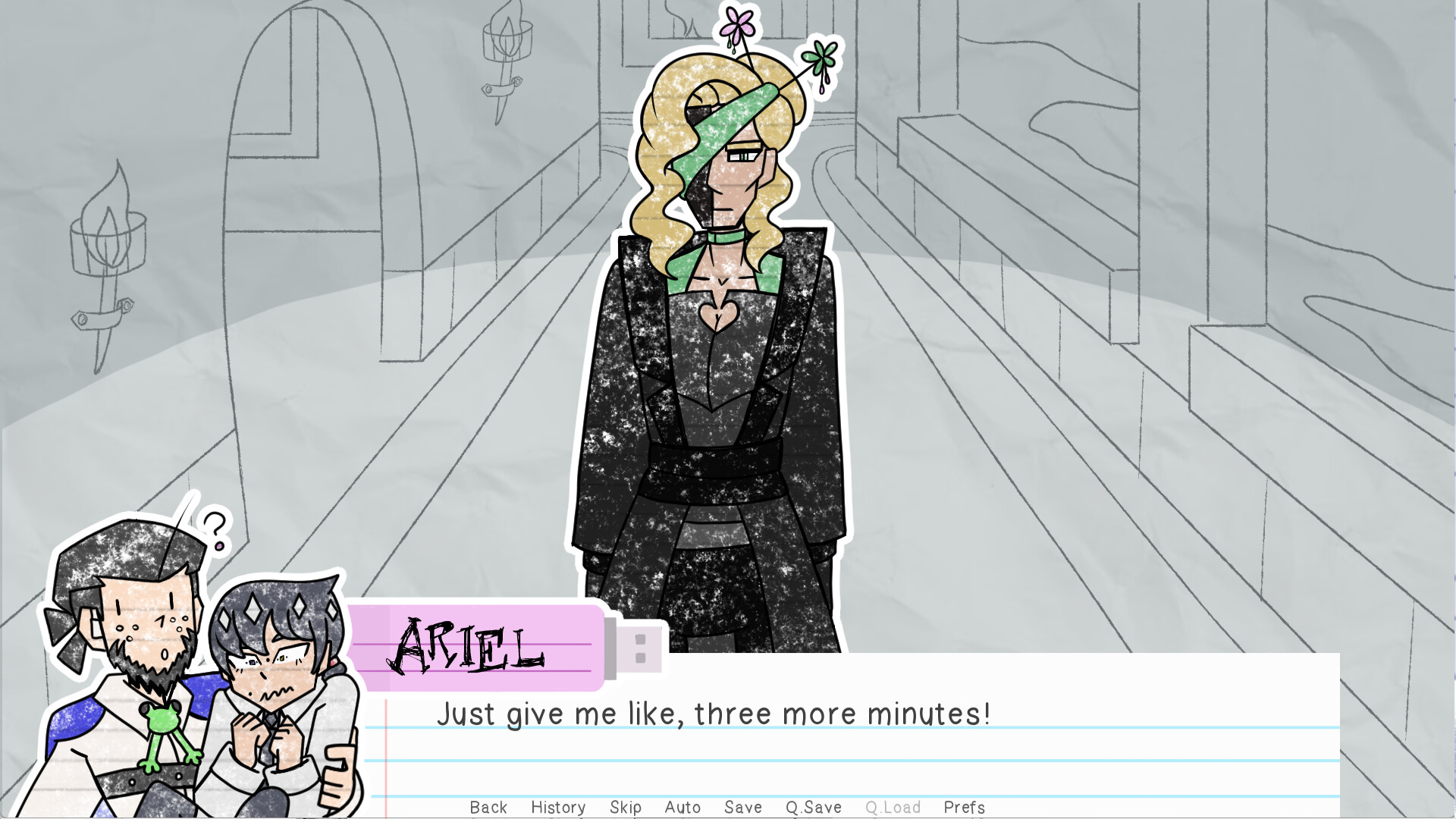Open Prefs settings
Image resolution: width=1456 pixels, height=819 pixels.
coord(964,808)
